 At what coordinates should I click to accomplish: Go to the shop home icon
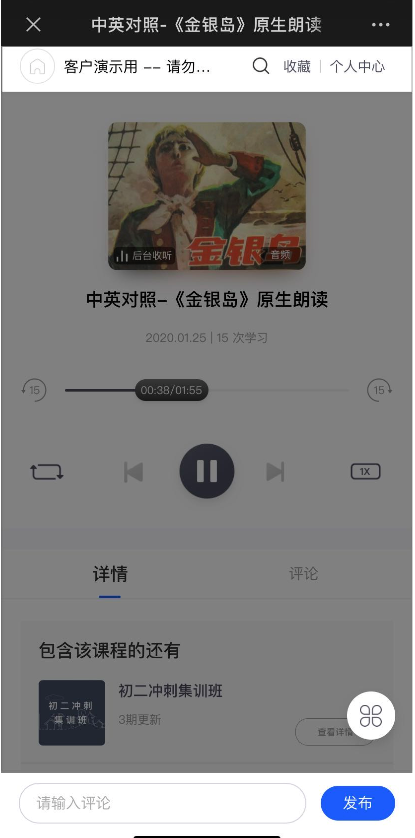[x=37, y=66]
